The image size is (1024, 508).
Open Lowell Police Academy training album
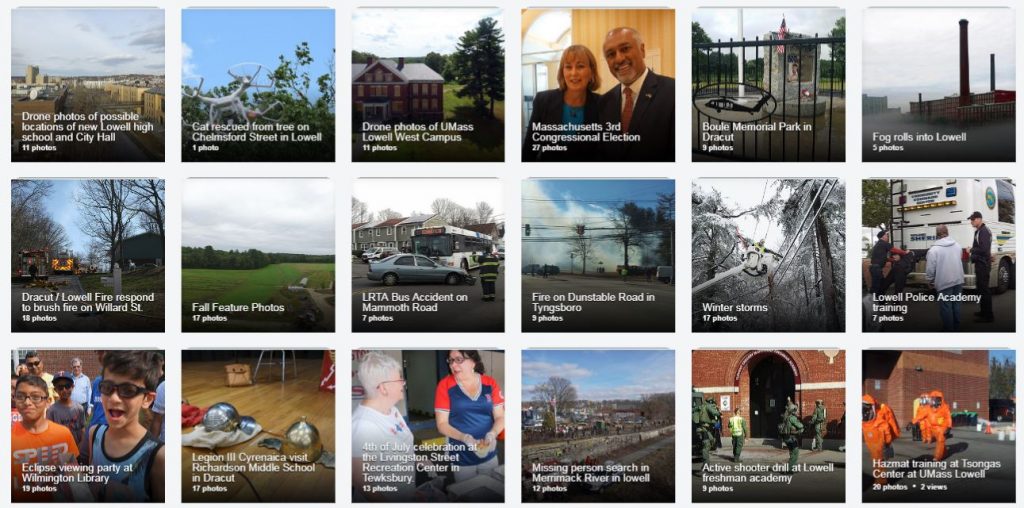938,255
